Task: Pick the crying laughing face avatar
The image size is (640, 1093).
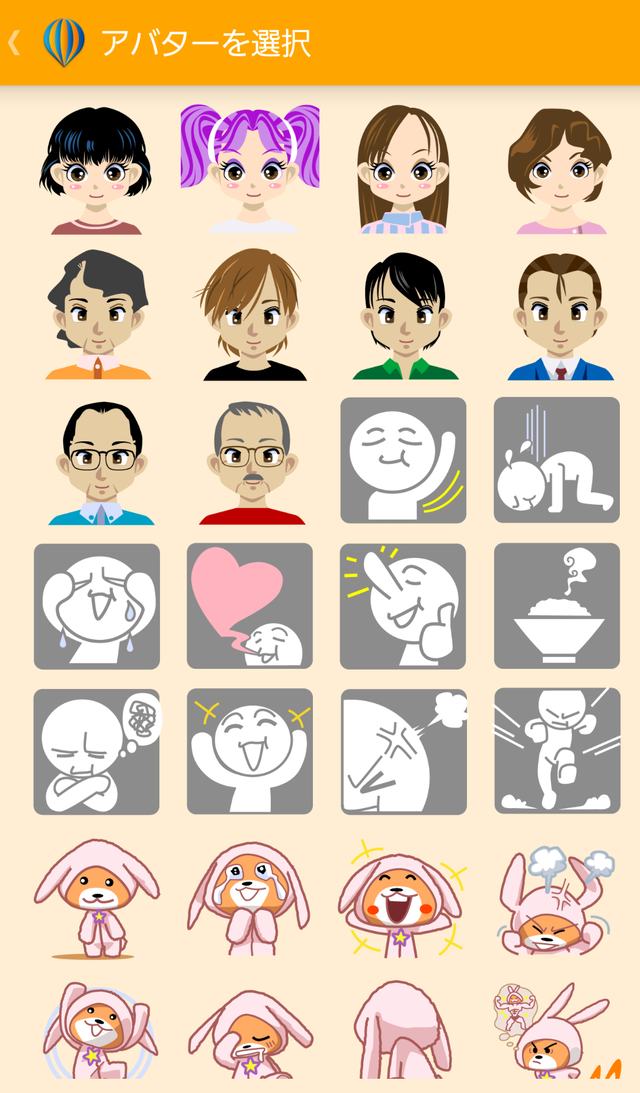Action: tap(96, 606)
